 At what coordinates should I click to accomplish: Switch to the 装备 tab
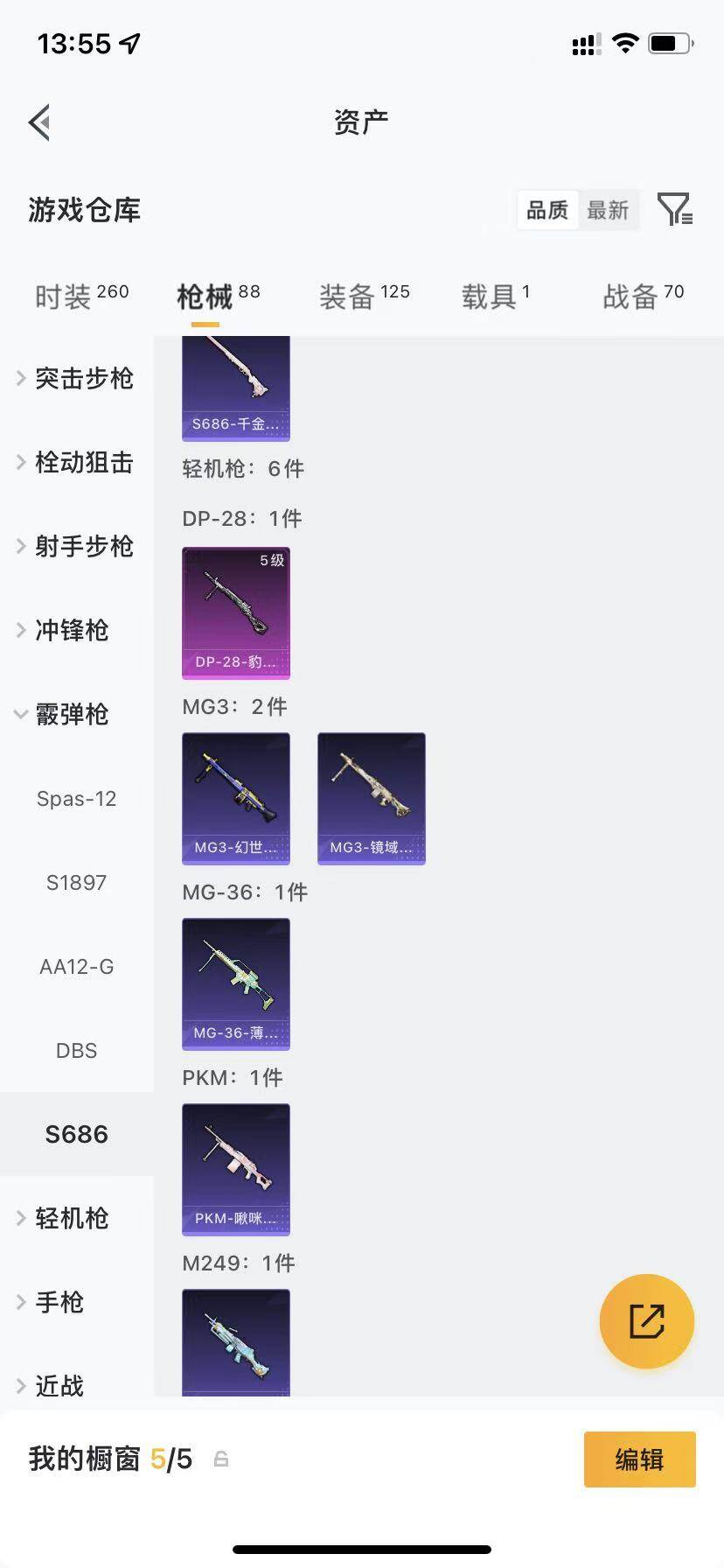tap(364, 296)
